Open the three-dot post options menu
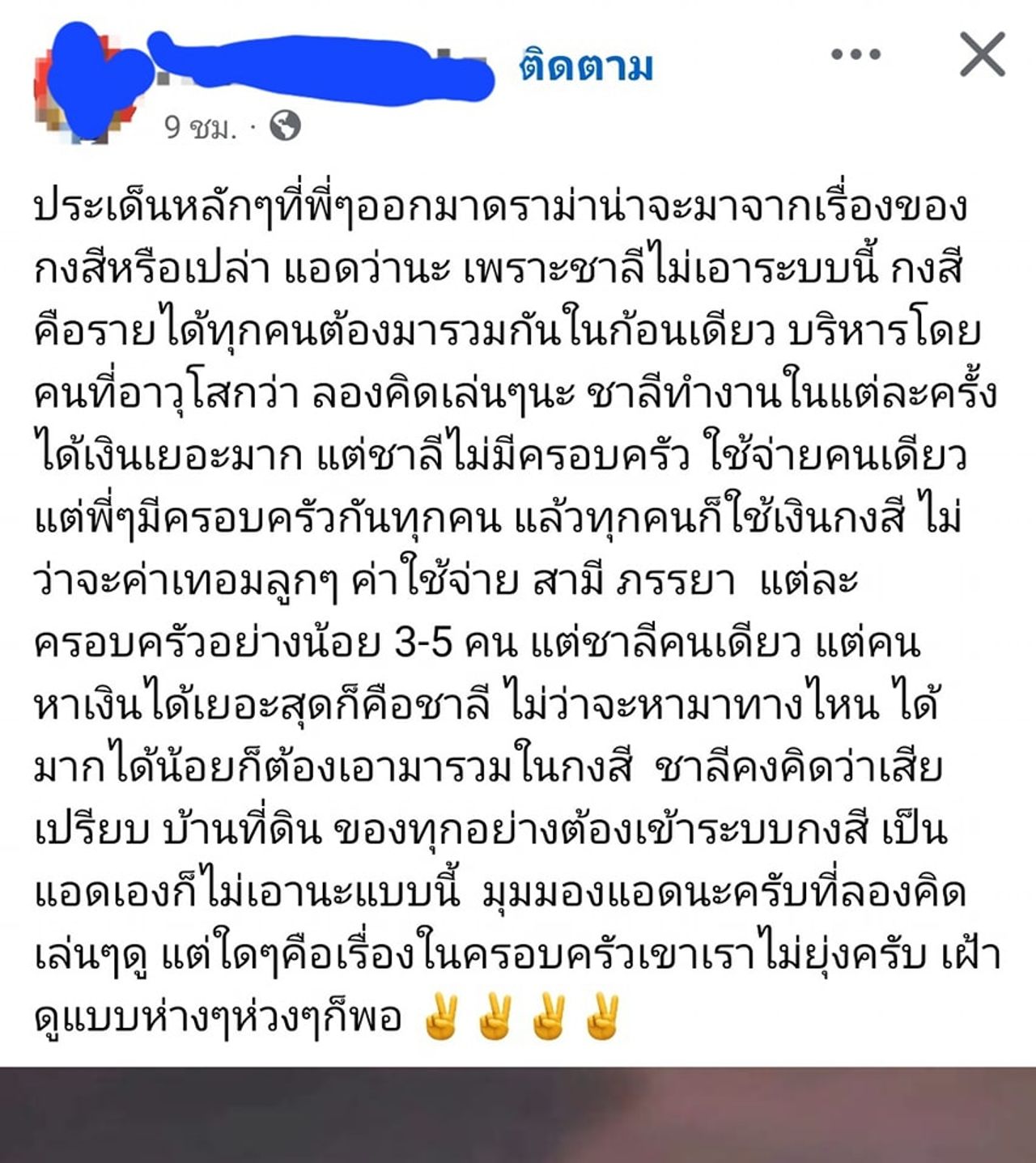 [856, 55]
